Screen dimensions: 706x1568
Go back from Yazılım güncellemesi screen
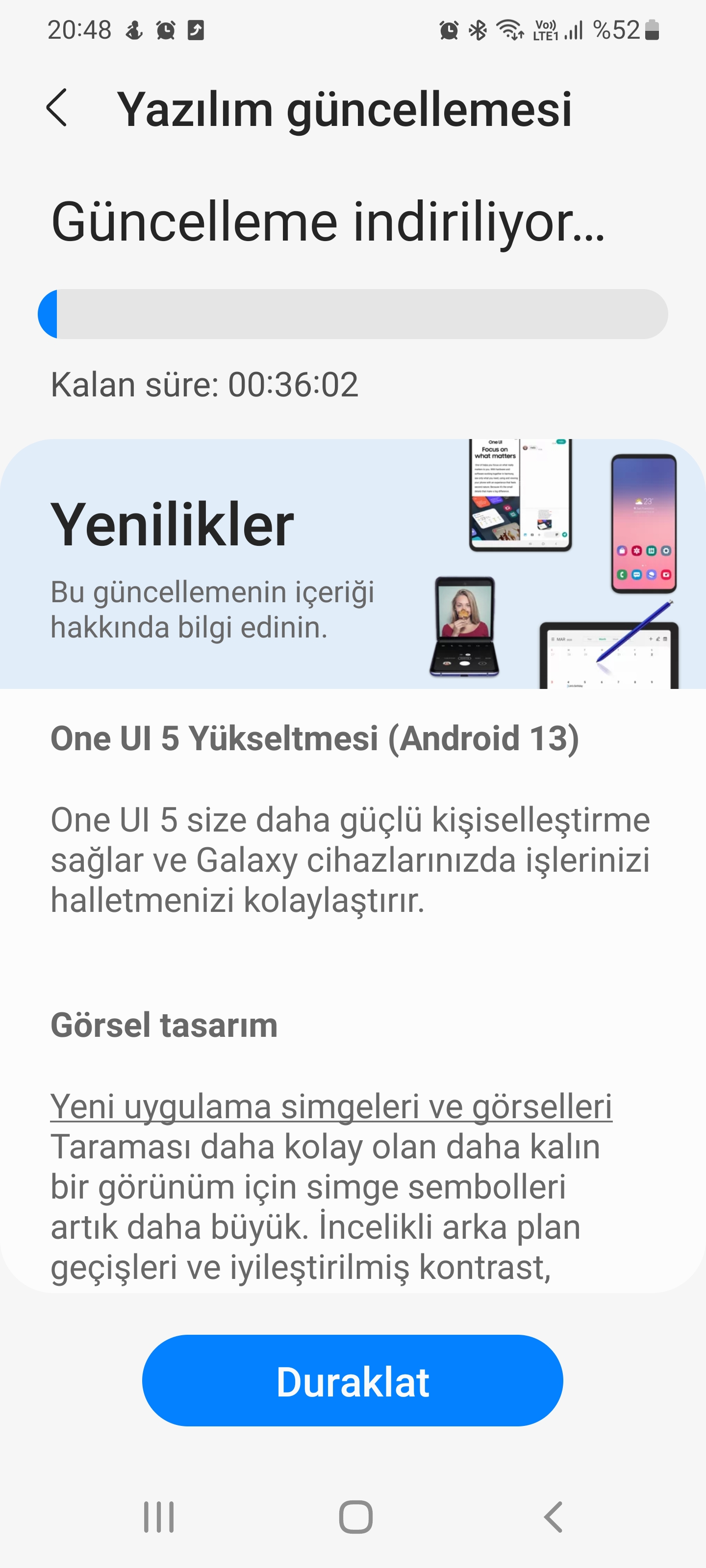coord(57,108)
